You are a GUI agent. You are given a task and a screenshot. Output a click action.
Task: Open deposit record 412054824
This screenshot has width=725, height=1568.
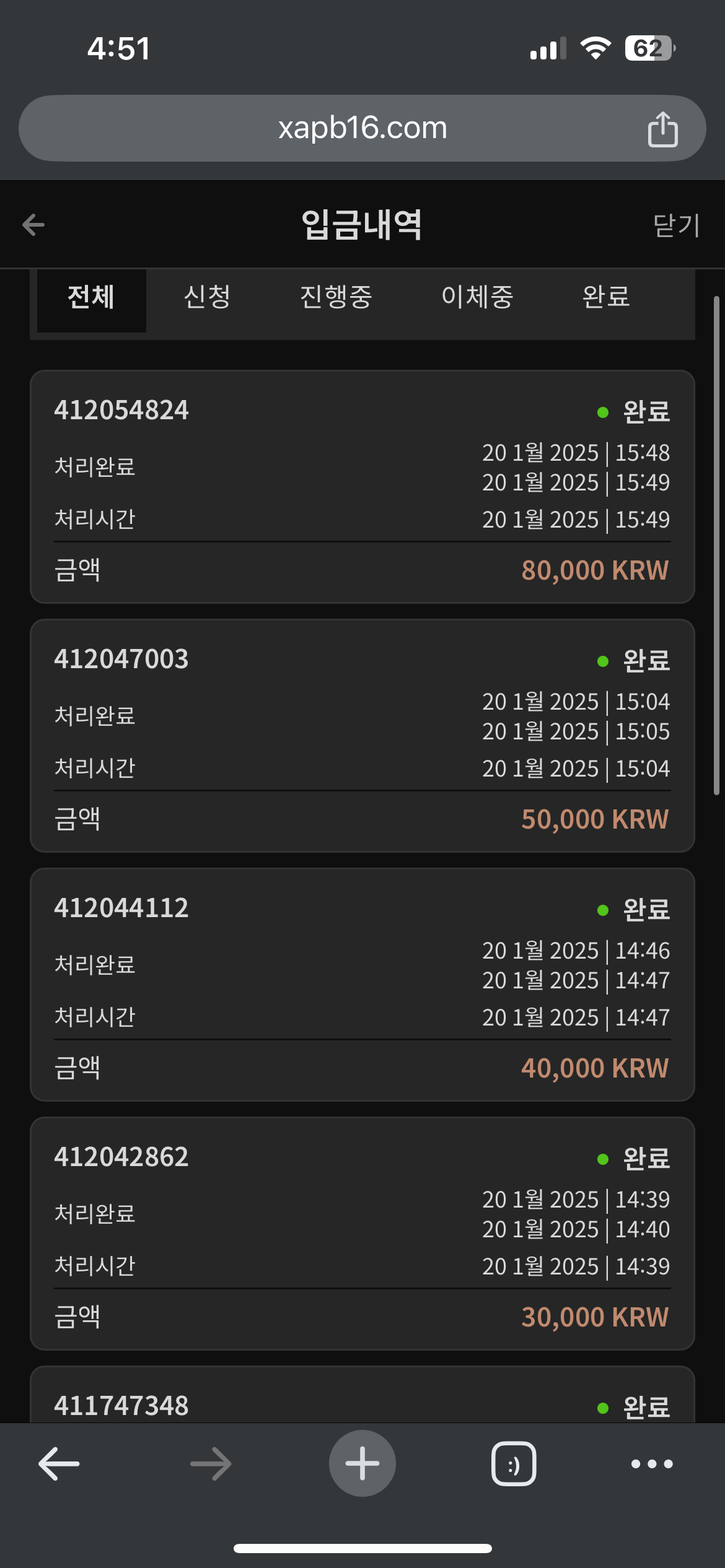click(x=362, y=487)
